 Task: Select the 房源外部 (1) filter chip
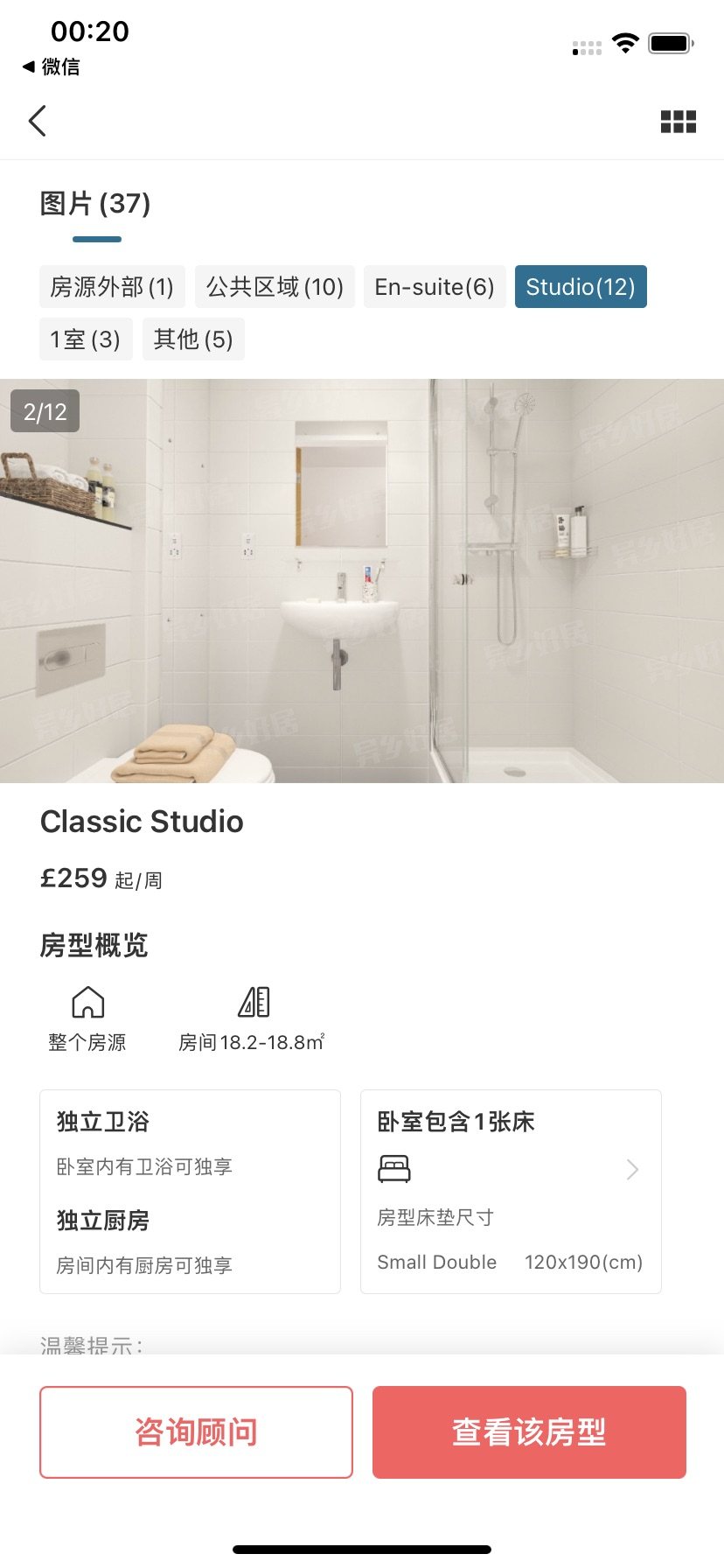coord(112,287)
